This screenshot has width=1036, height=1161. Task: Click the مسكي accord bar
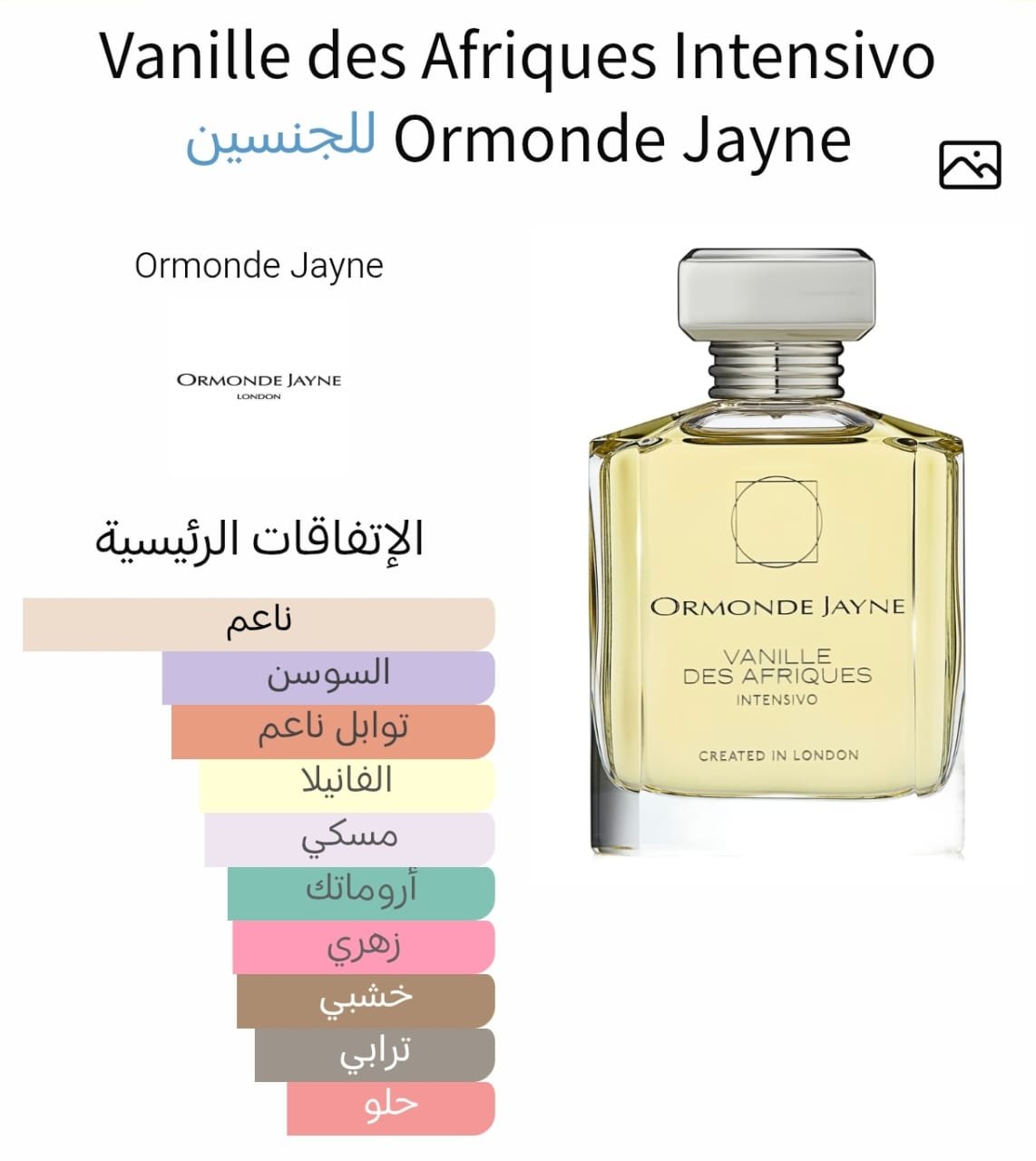click(x=349, y=837)
